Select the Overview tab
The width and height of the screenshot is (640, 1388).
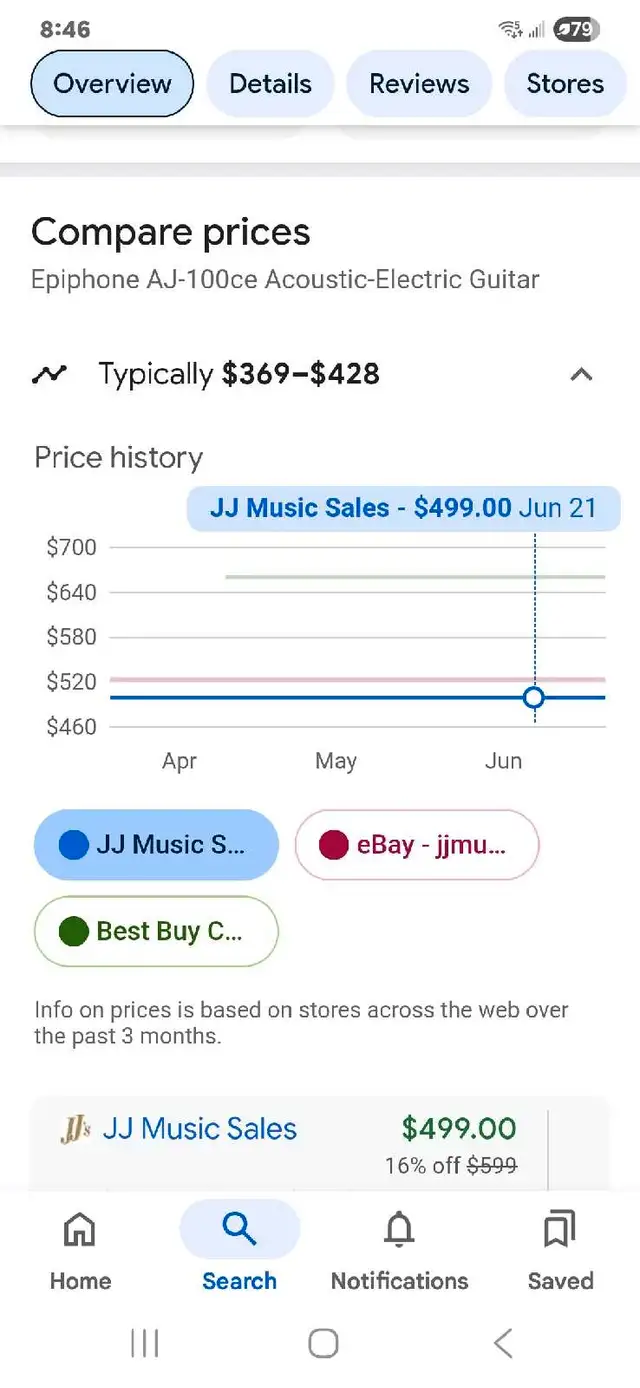pyautogui.click(x=112, y=84)
